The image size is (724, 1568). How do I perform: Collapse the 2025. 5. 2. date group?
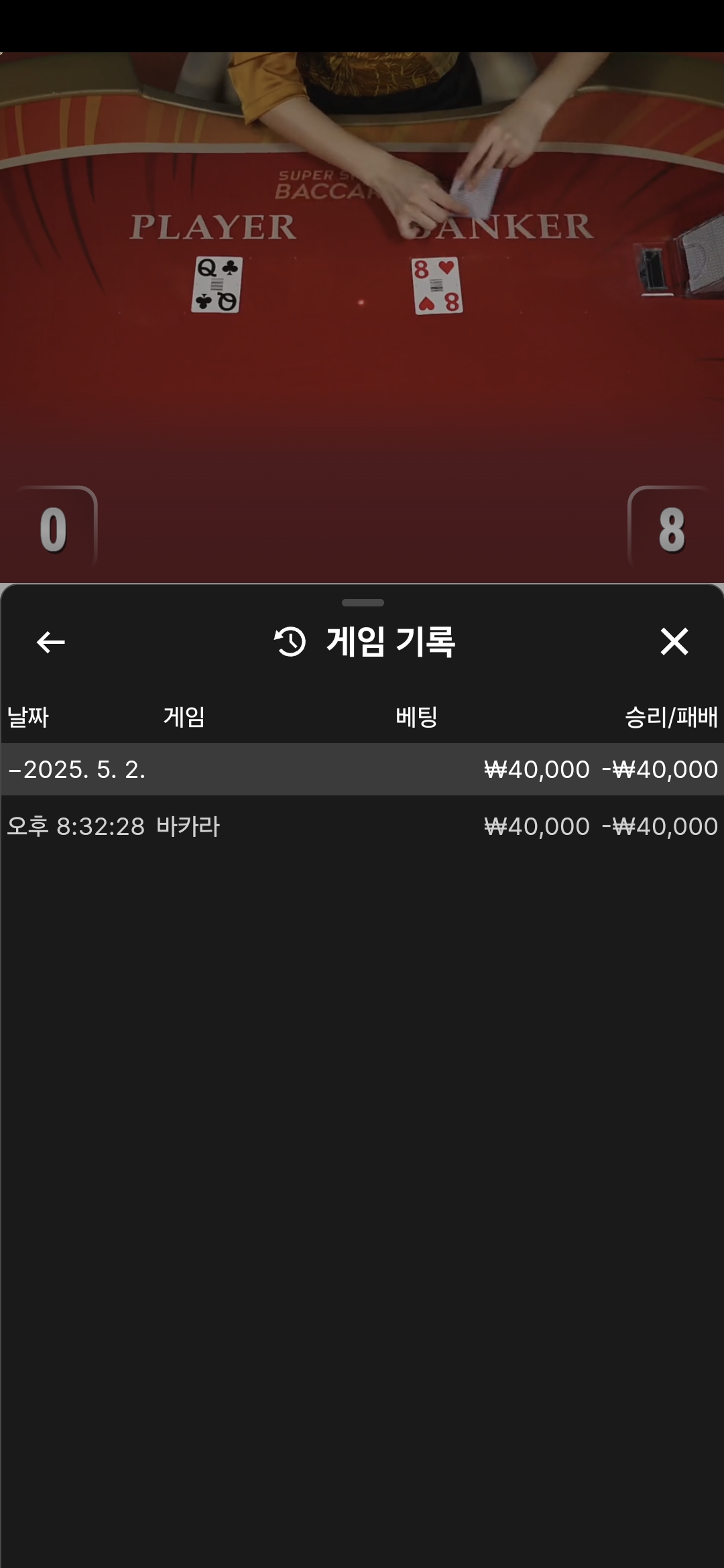point(77,769)
